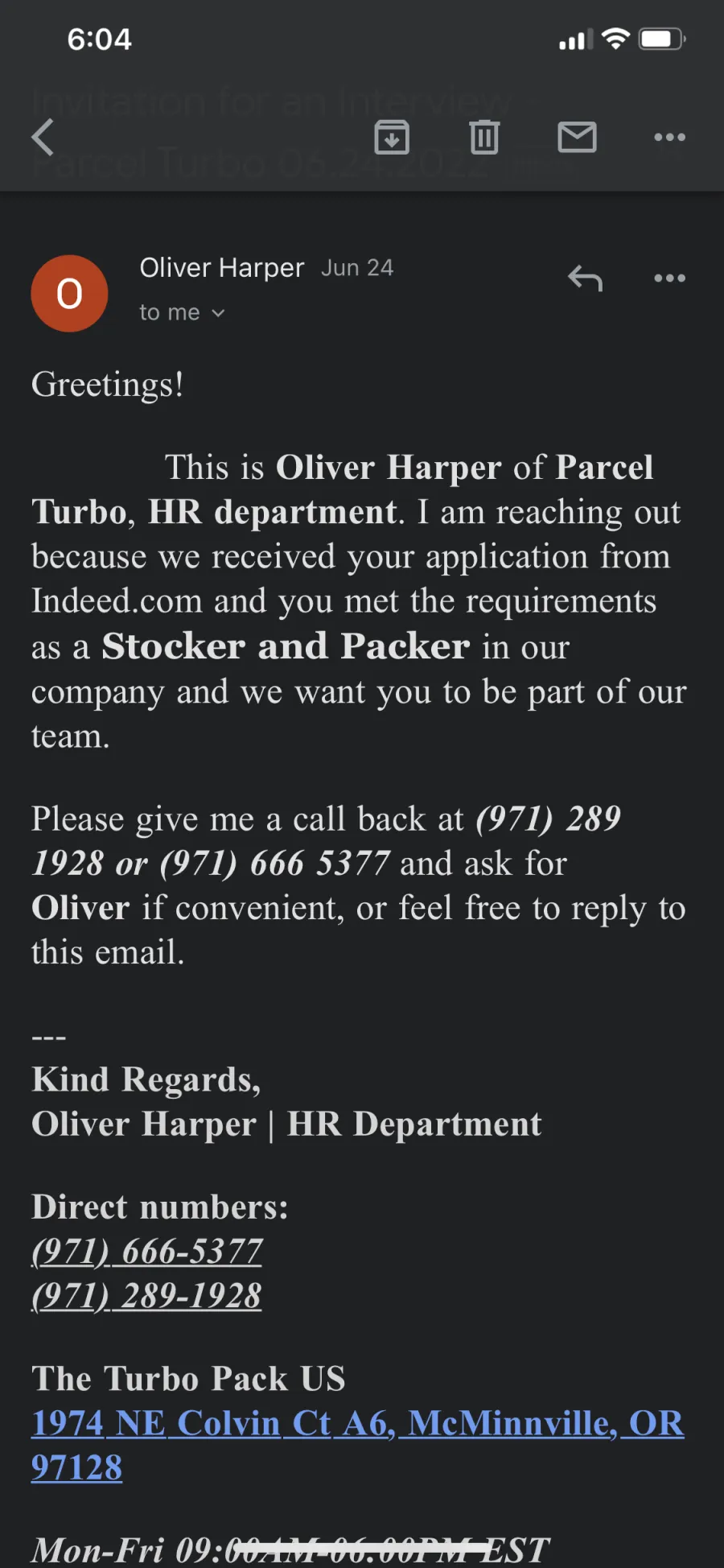Go back to the inbox

[x=43, y=137]
